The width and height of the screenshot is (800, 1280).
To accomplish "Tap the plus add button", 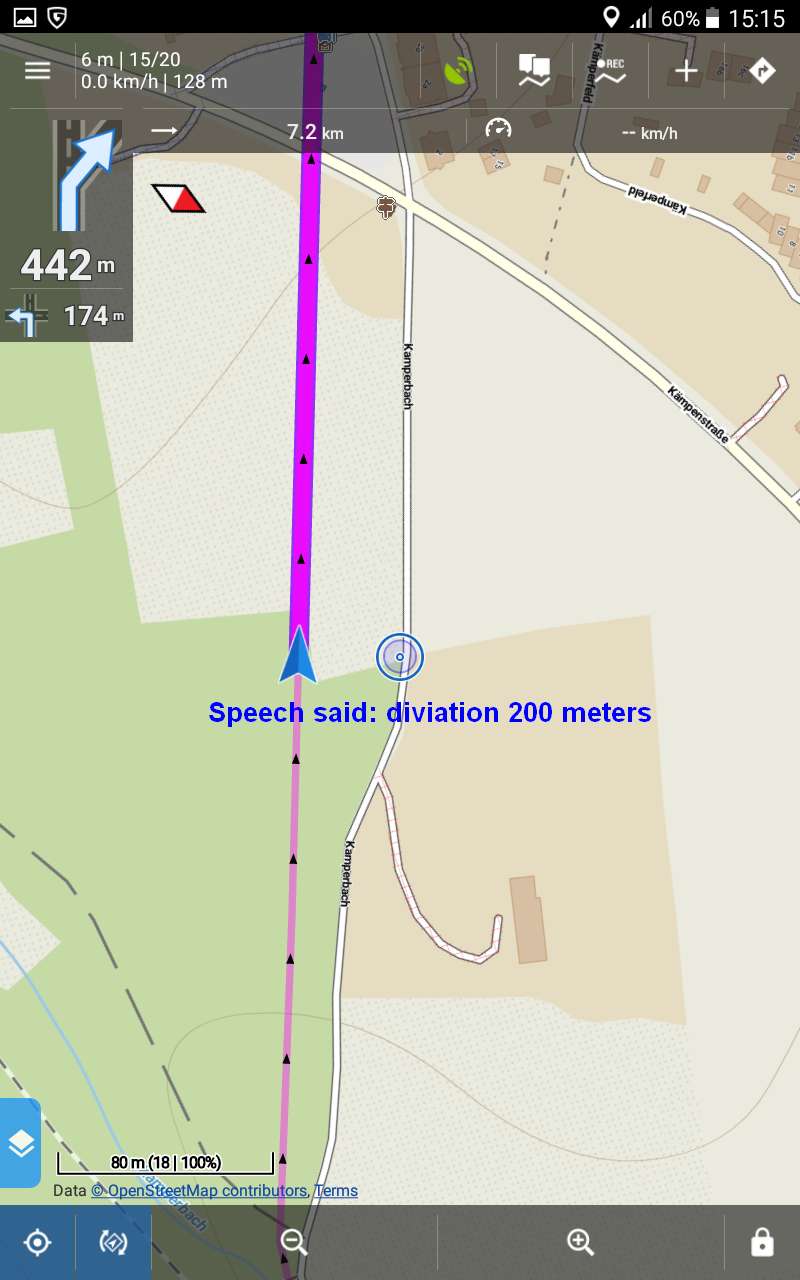I will tap(686, 71).
